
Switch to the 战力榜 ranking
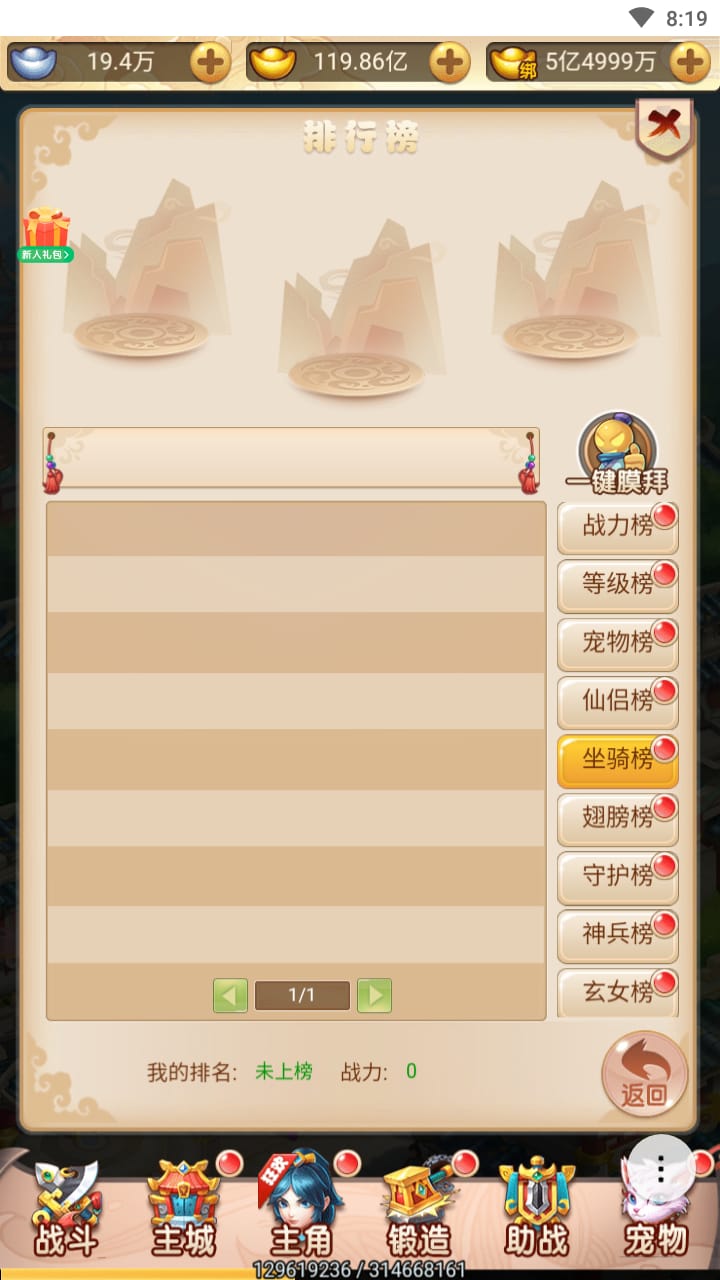click(617, 527)
